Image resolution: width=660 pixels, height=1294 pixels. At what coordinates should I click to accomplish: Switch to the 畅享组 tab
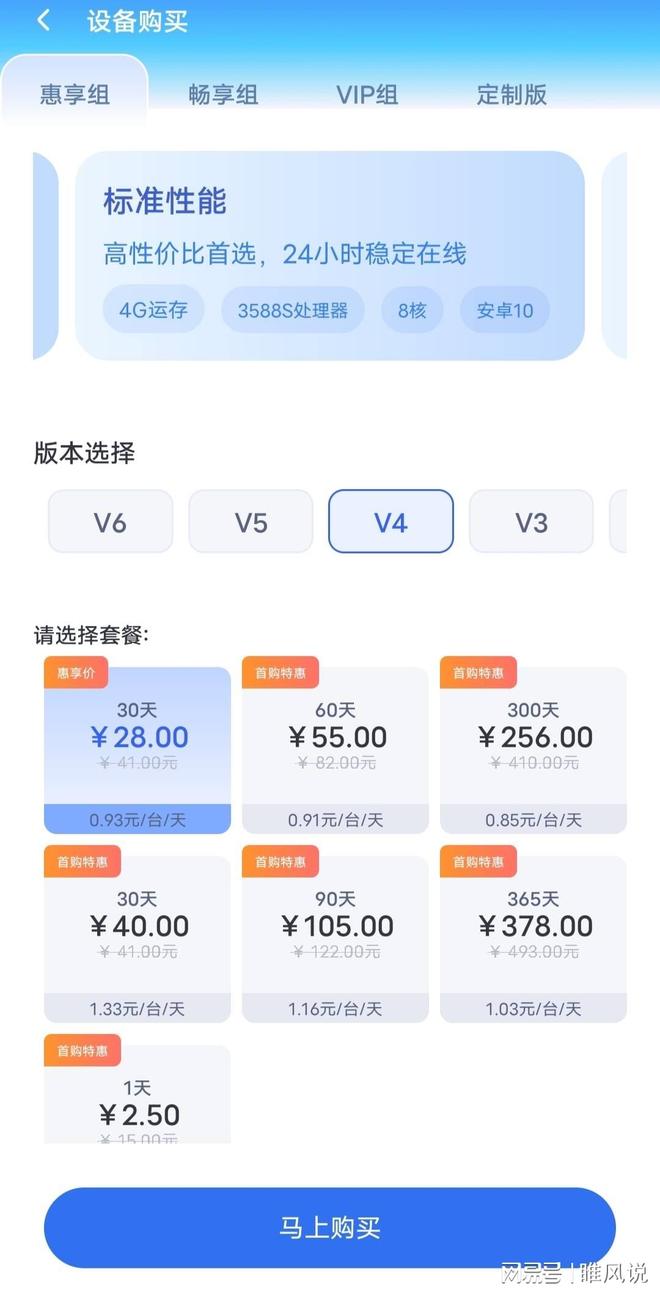(223, 95)
